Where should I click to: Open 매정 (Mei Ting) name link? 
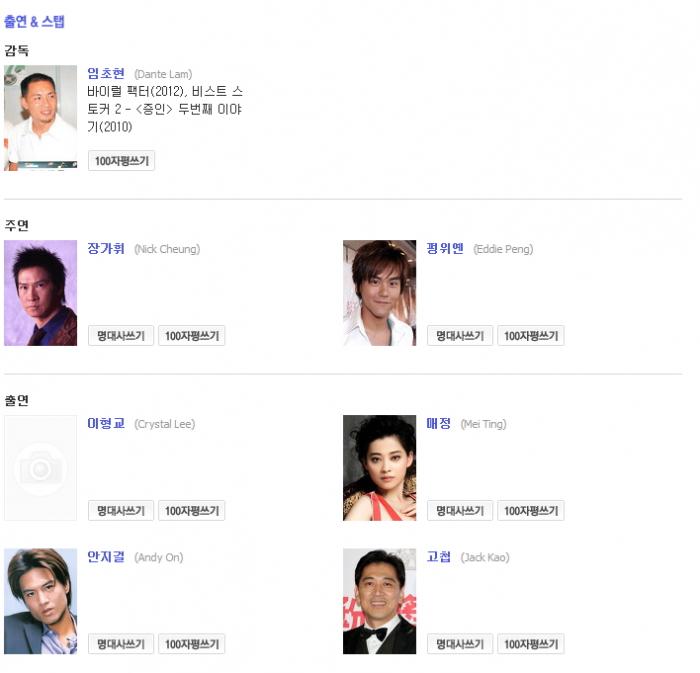pyautogui.click(x=438, y=423)
